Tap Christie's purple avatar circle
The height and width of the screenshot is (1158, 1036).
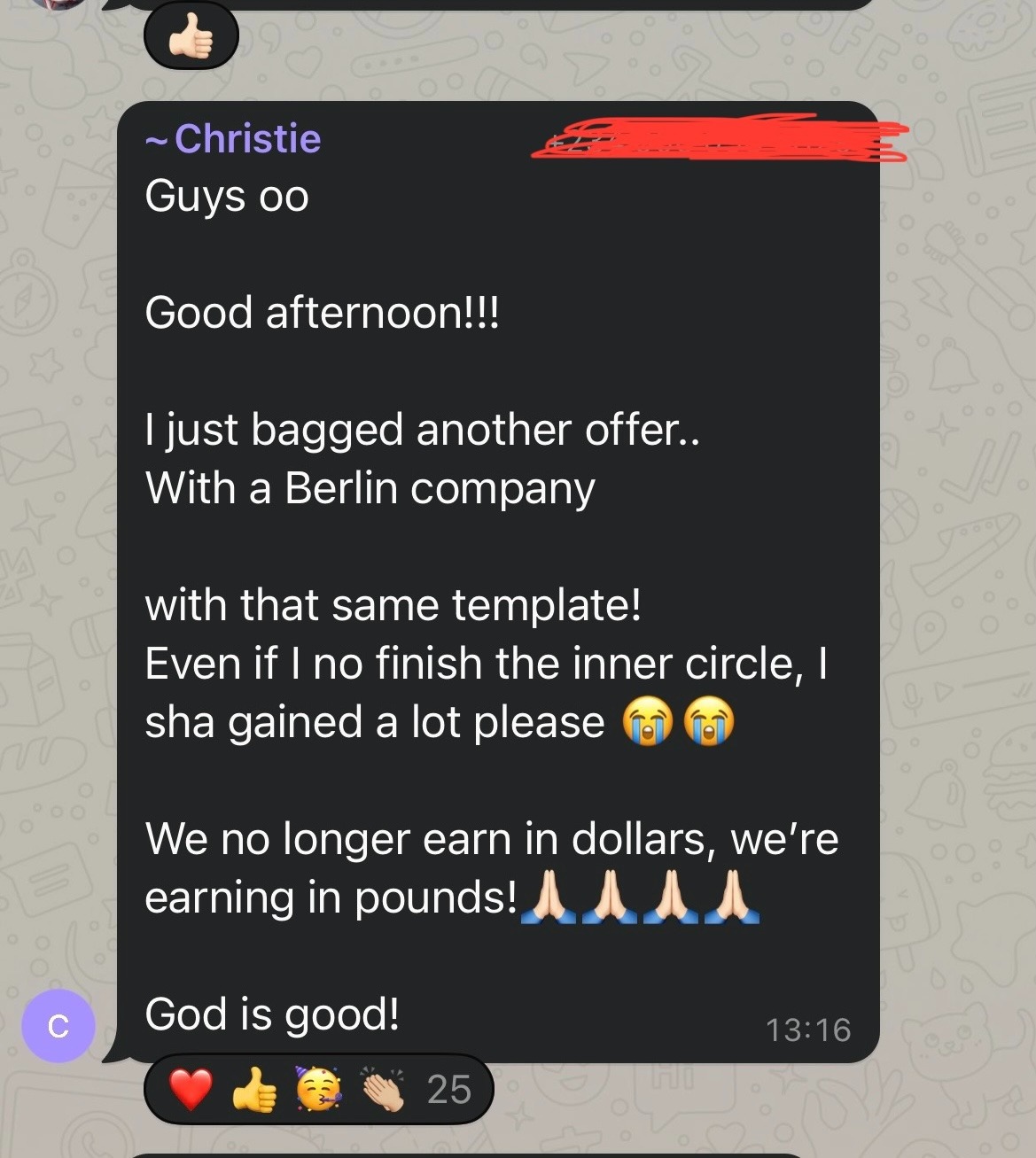coord(58,1026)
